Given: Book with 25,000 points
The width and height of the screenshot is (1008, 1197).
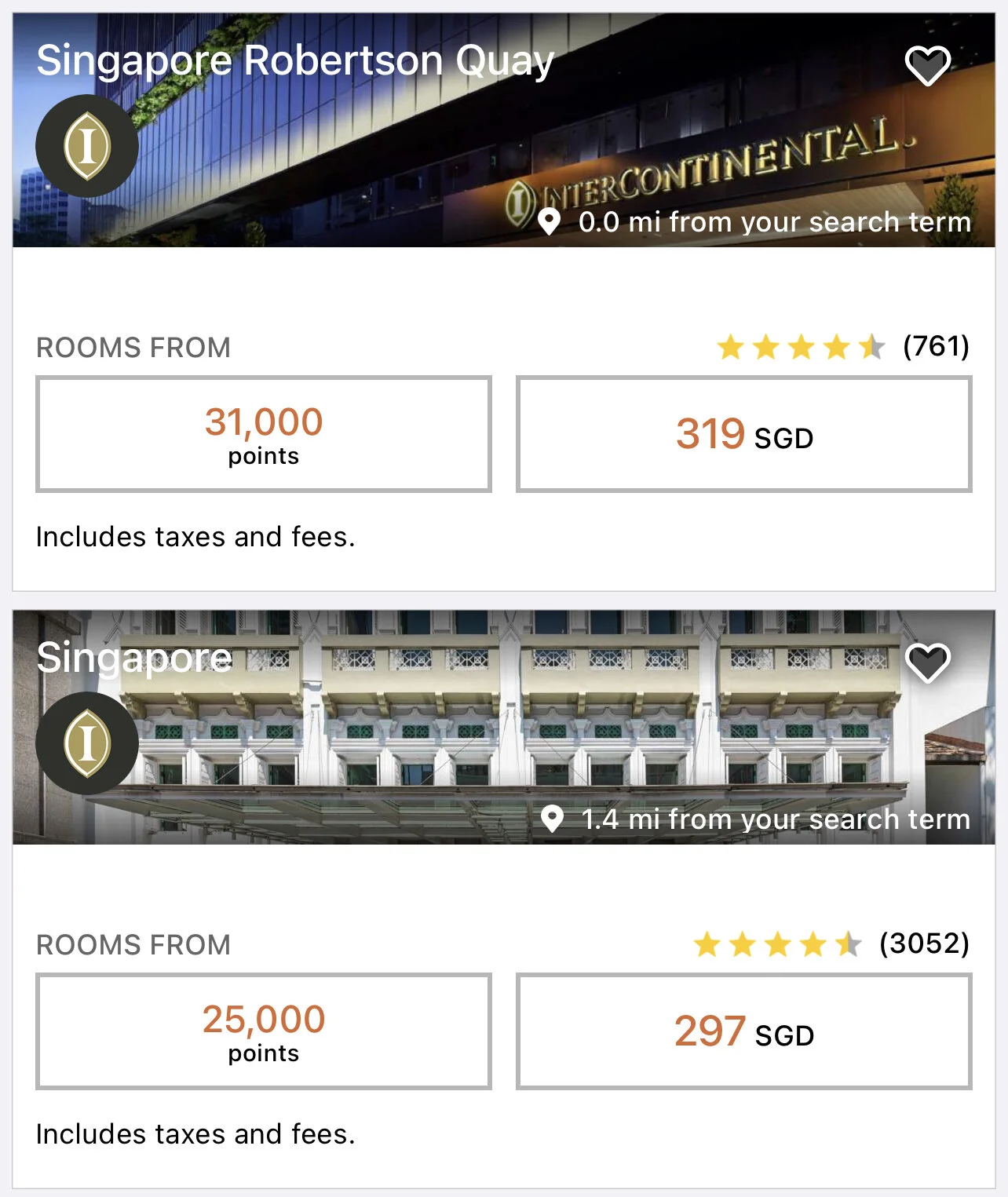Looking at the screenshot, I should (x=264, y=1031).
